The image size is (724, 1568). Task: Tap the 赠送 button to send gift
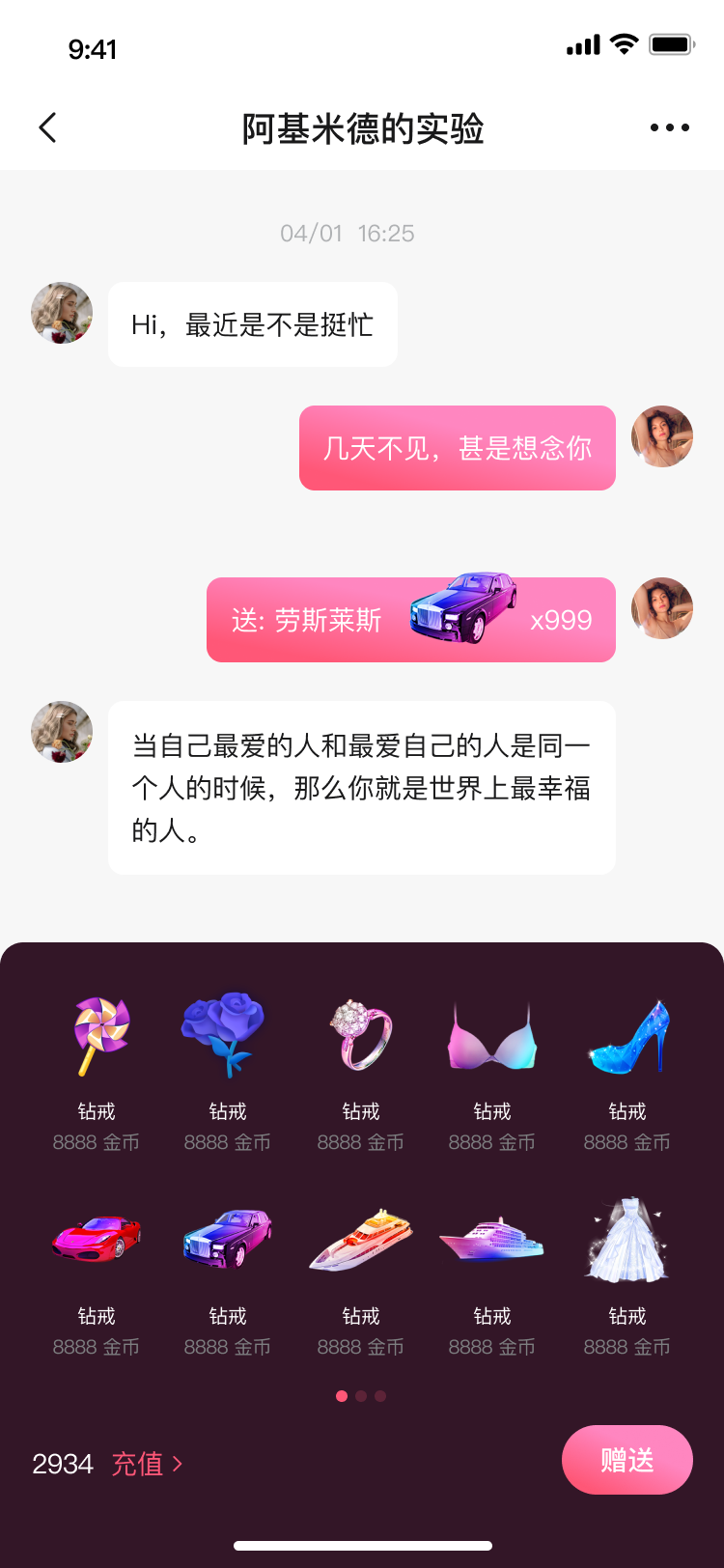pos(627,1459)
